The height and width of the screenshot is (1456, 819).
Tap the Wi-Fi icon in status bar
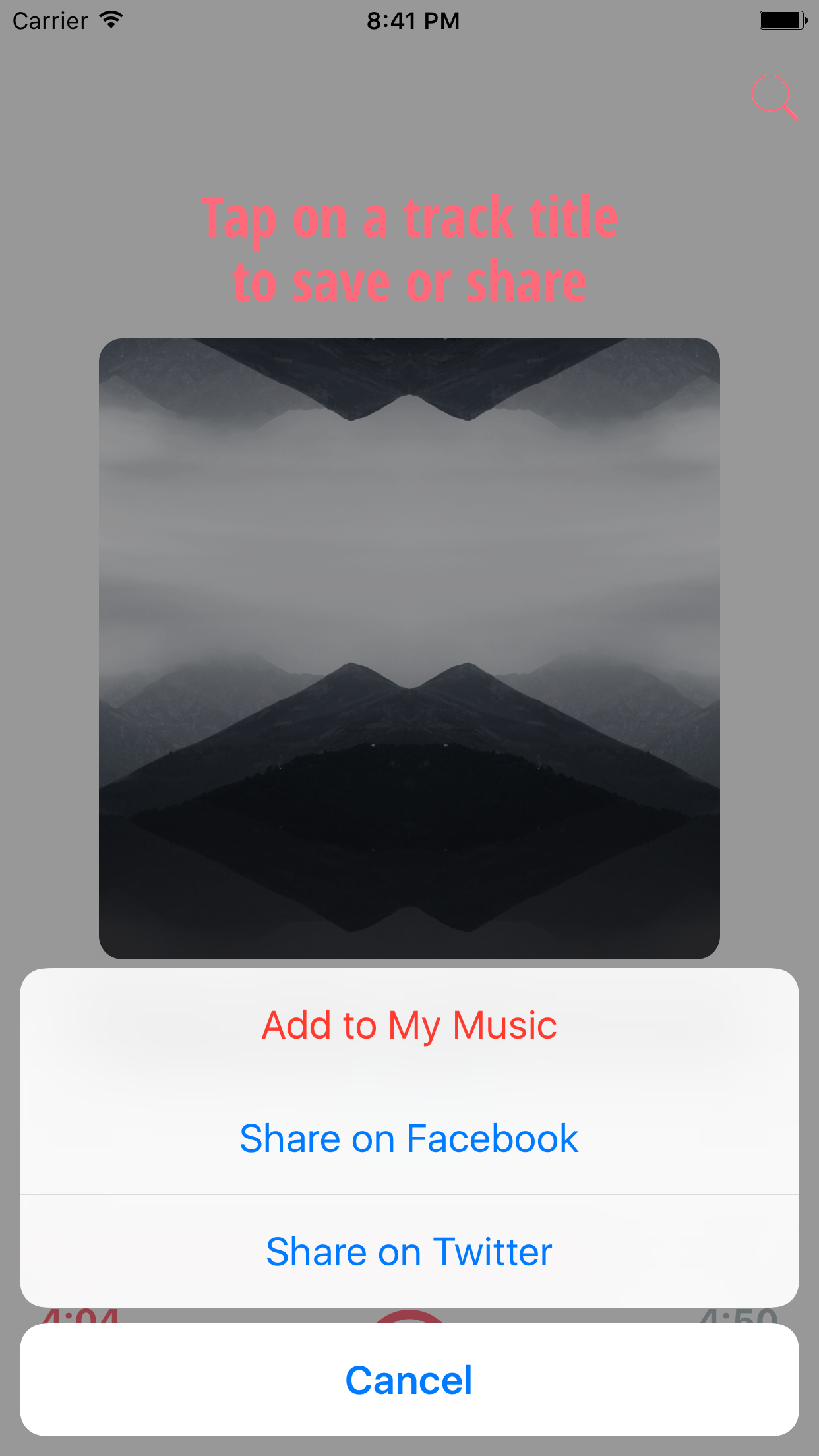click(109, 20)
